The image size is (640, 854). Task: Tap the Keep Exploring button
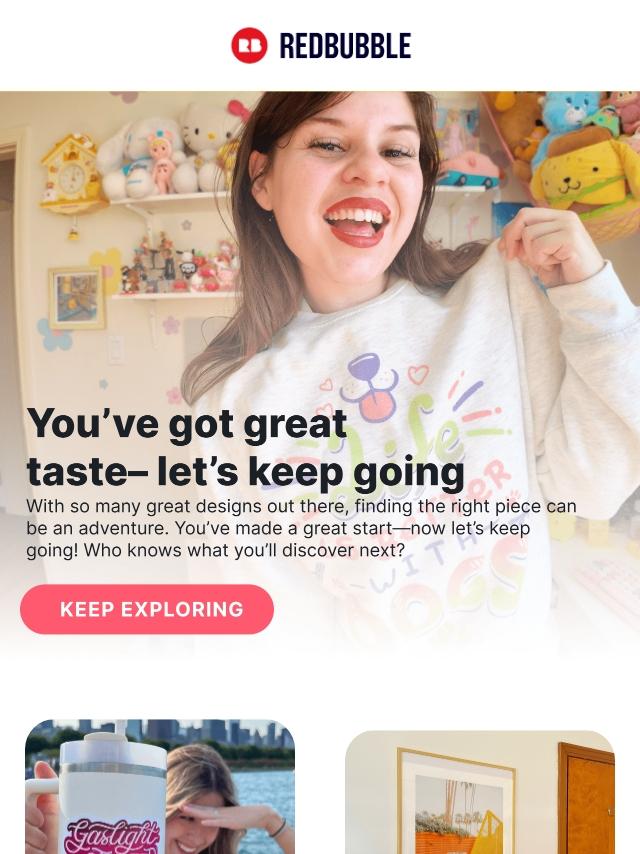click(x=147, y=609)
